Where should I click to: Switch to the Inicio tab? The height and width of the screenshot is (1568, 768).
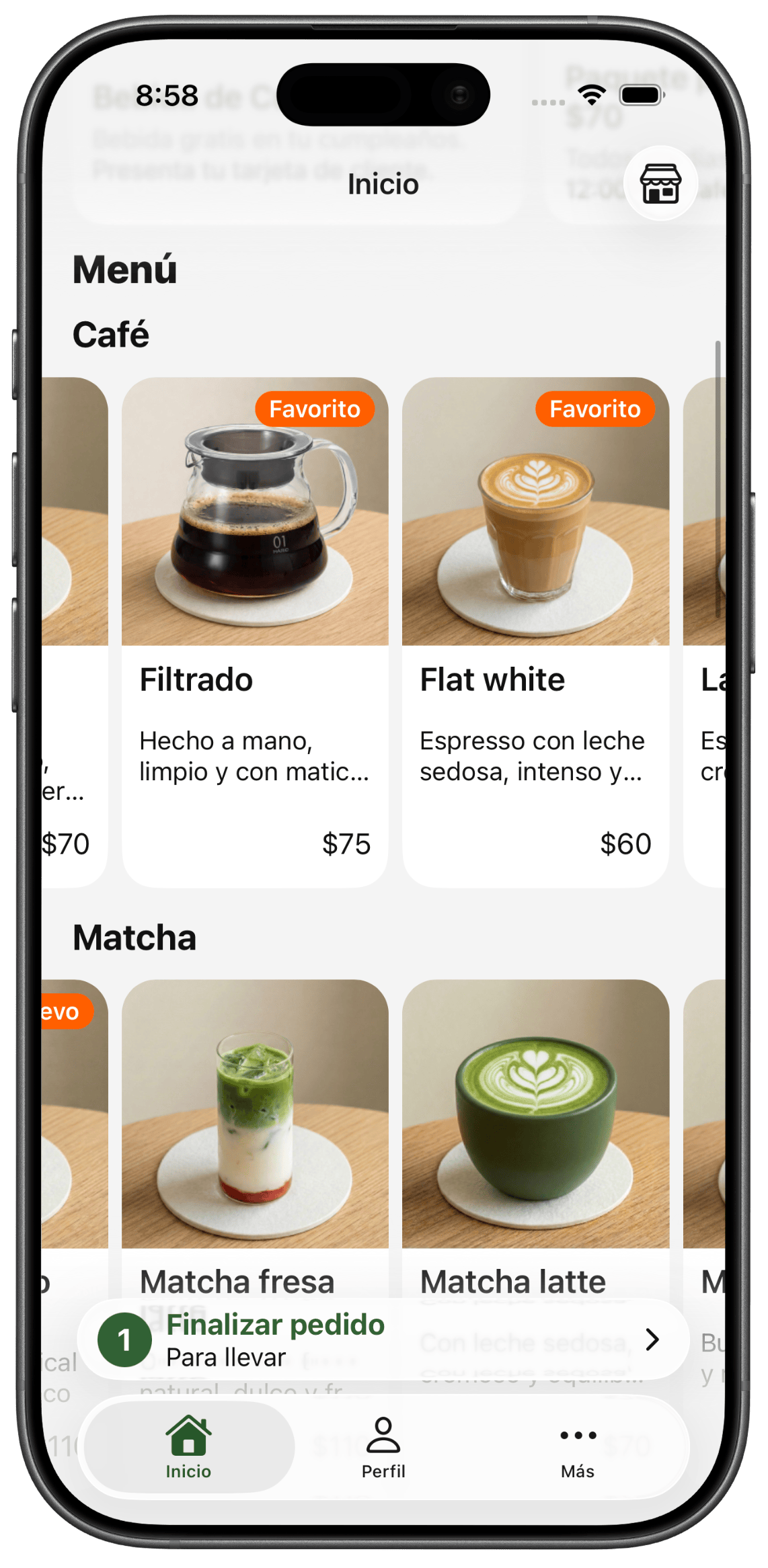click(x=188, y=1447)
